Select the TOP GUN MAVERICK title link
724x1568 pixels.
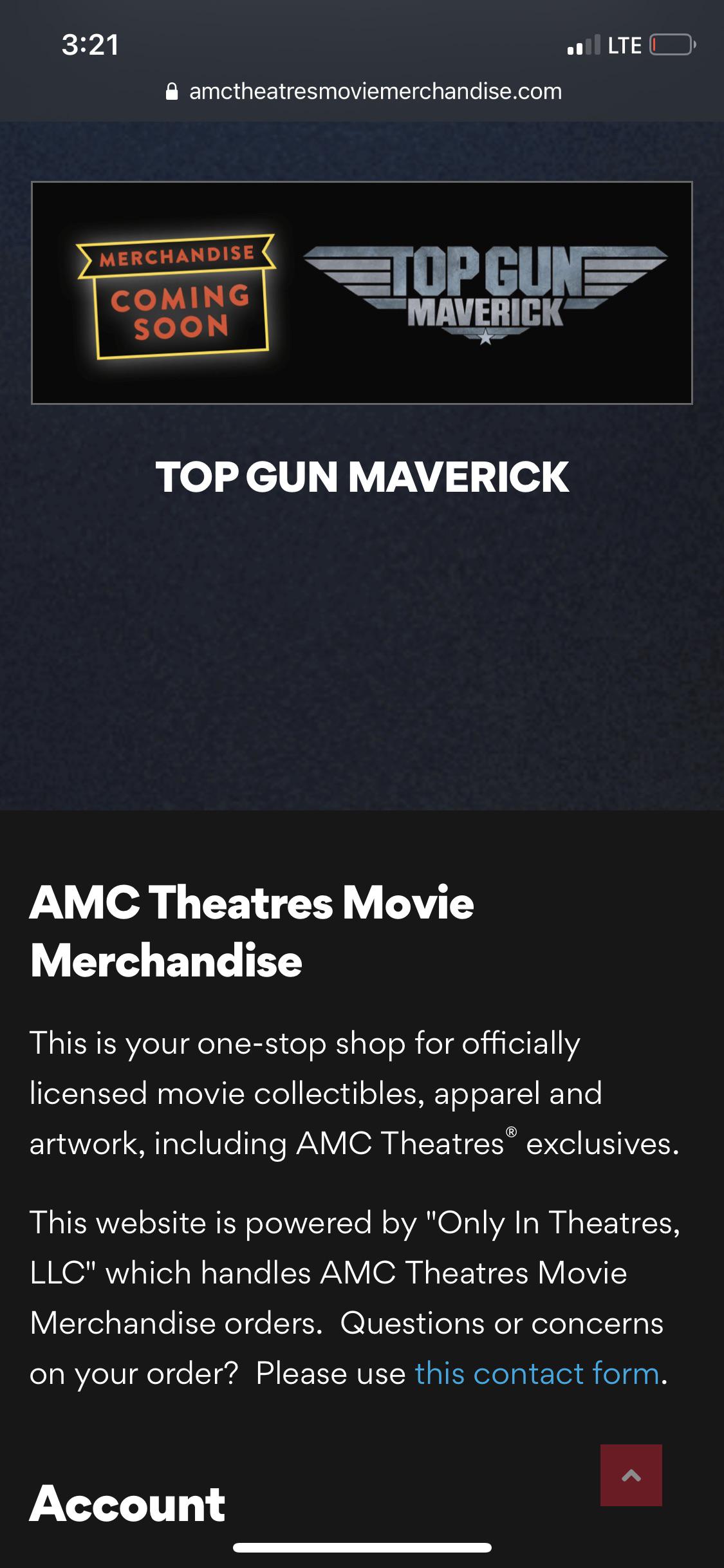click(362, 477)
